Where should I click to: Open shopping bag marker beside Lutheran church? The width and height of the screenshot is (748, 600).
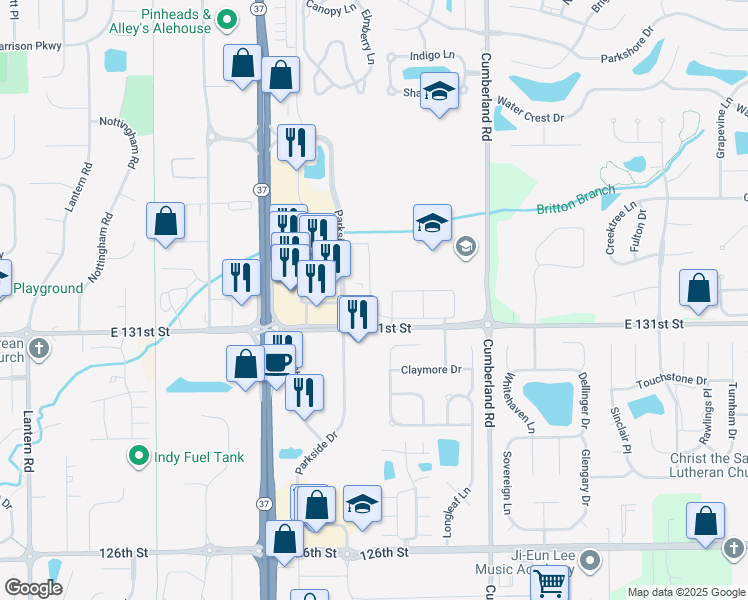(x=706, y=520)
